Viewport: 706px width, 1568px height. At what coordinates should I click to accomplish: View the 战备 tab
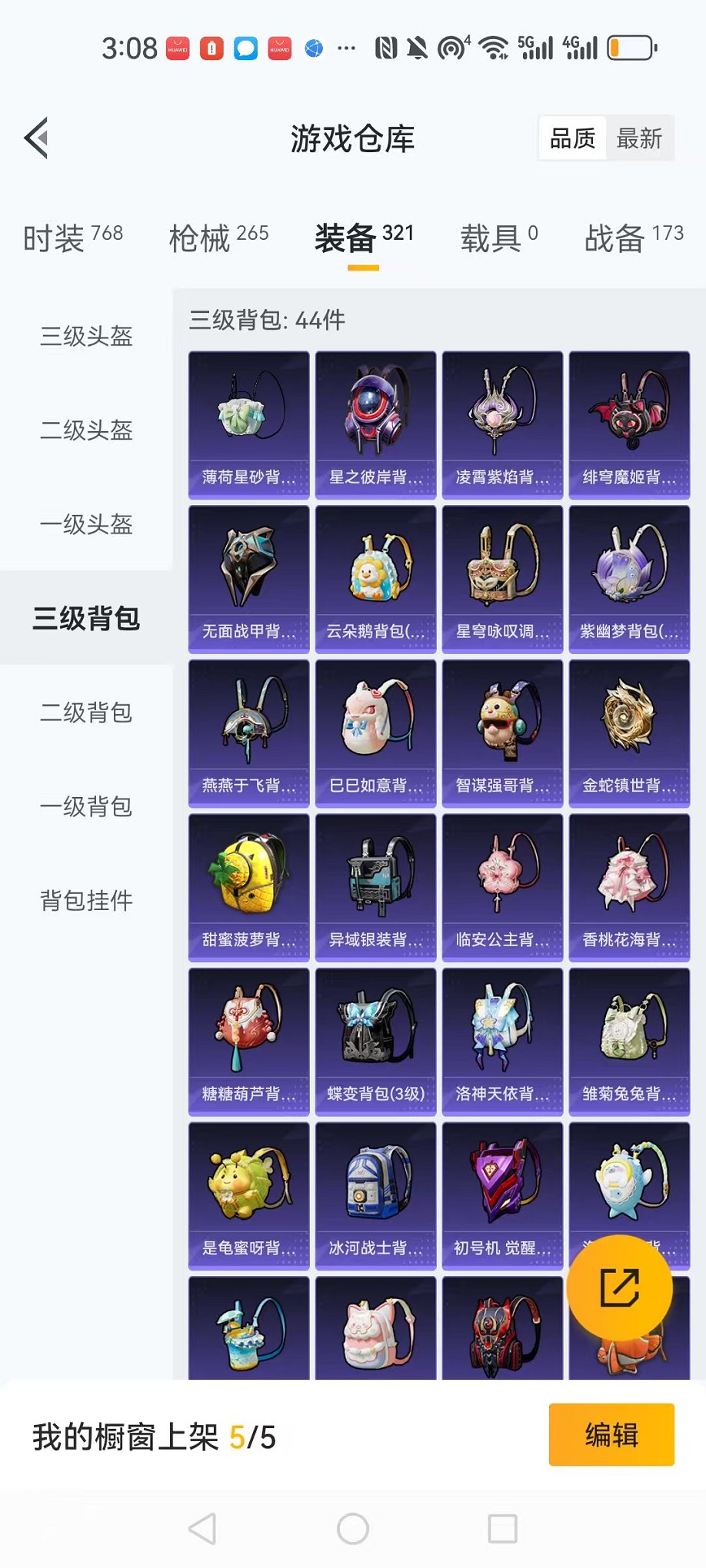633,238
